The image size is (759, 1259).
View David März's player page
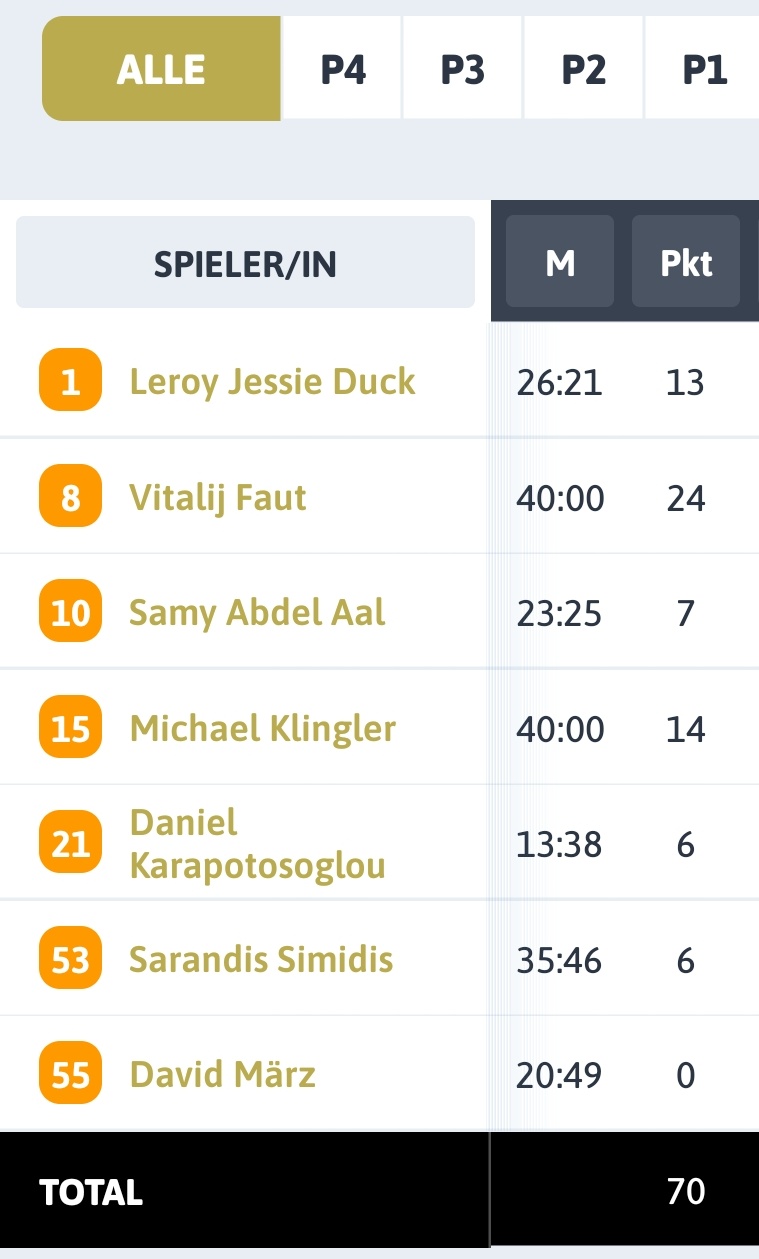[223, 1075]
